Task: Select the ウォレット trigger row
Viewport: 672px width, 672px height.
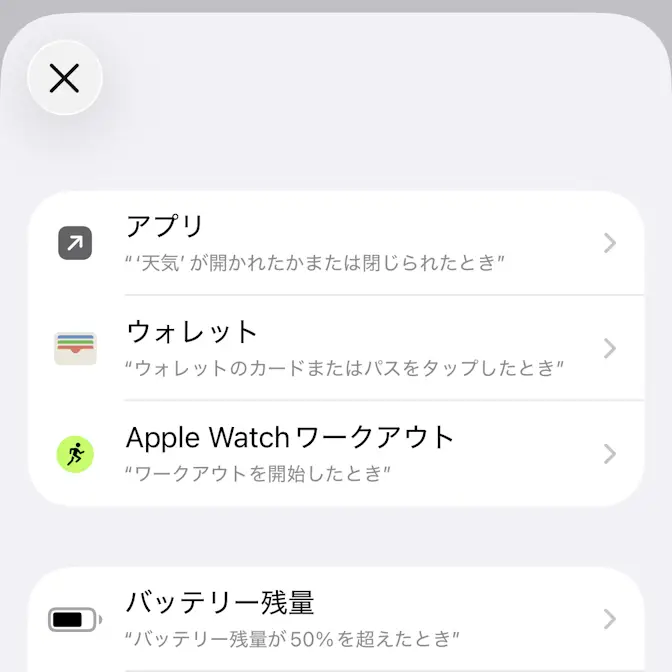Action: [336, 348]
